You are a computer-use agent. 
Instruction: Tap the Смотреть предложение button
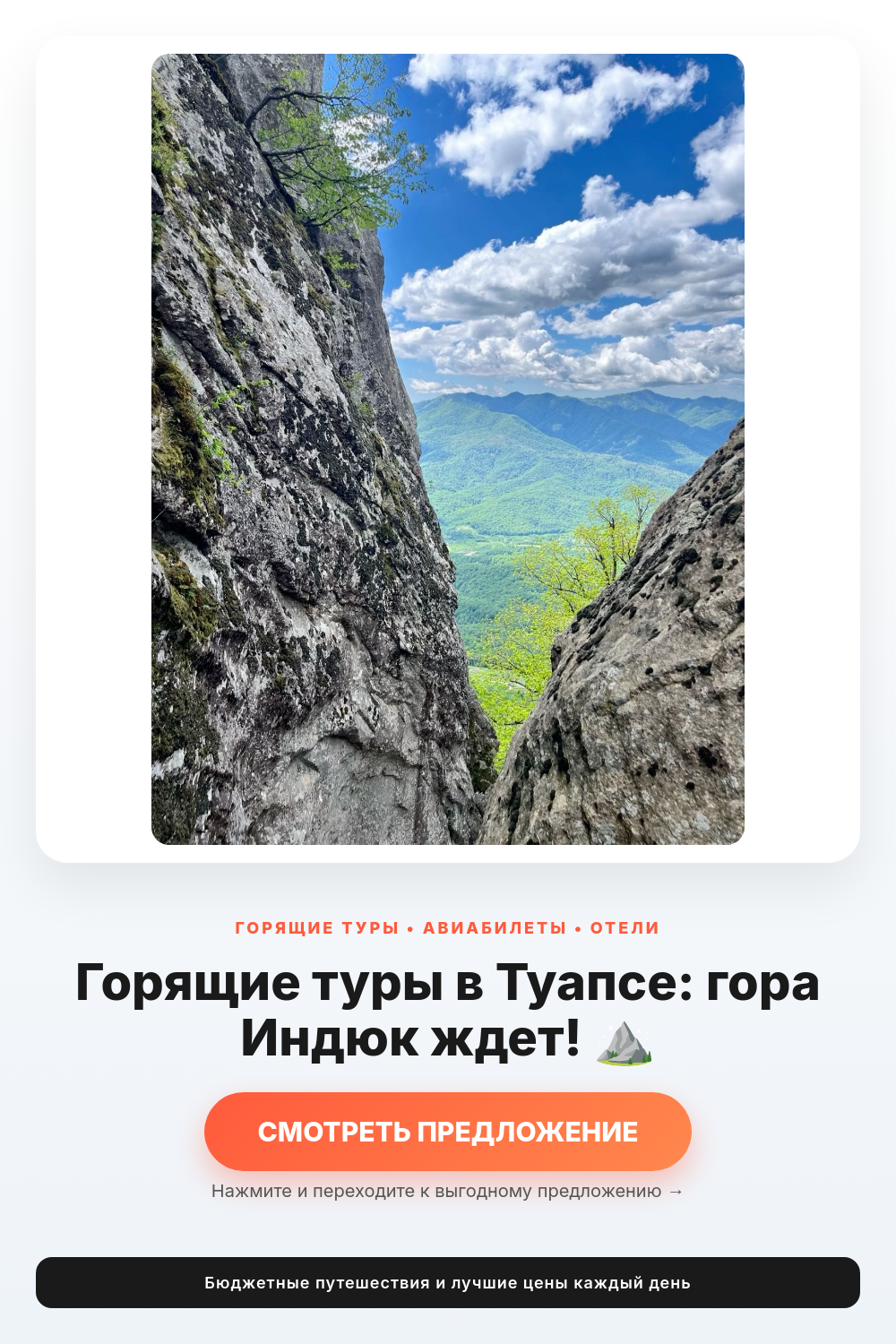tap(448, 1132)
